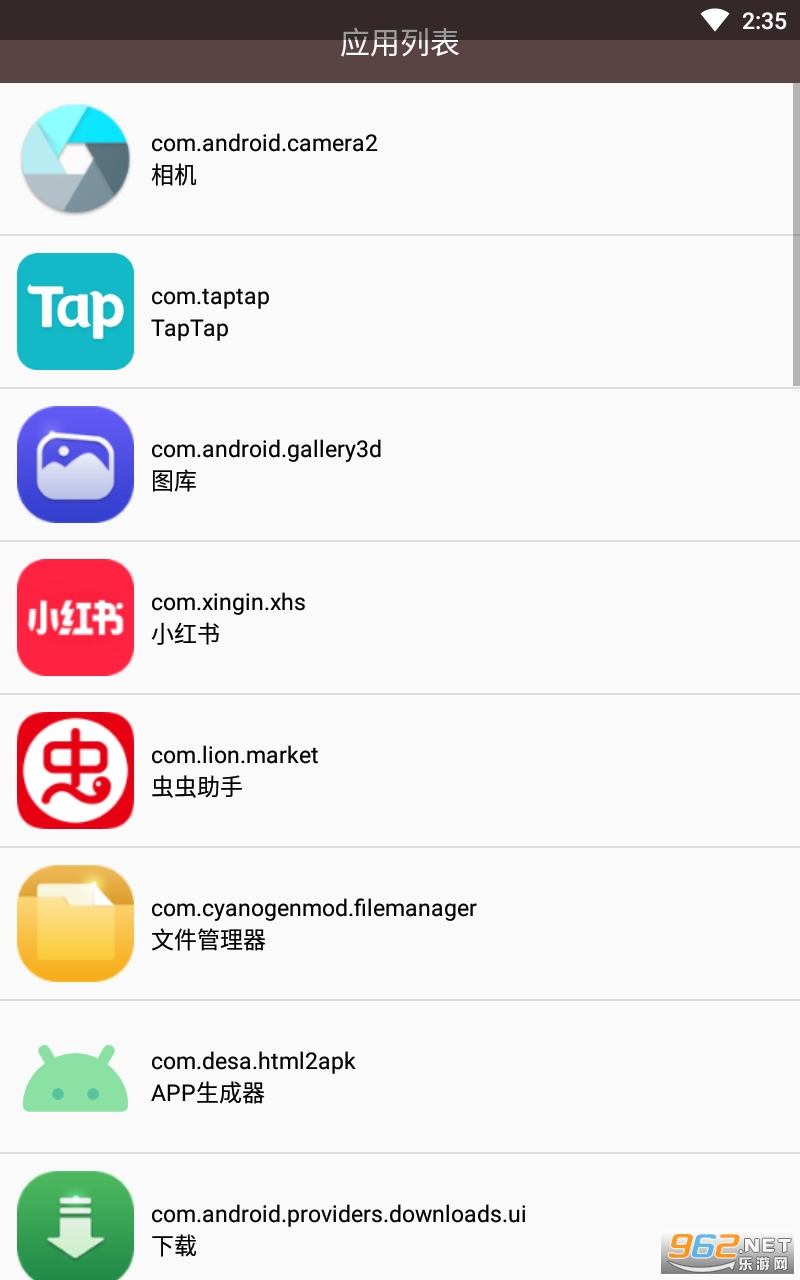800x1280 pixels.
Task: Select the com.android.camera2 相机 row
Action: tap(400, 159)
